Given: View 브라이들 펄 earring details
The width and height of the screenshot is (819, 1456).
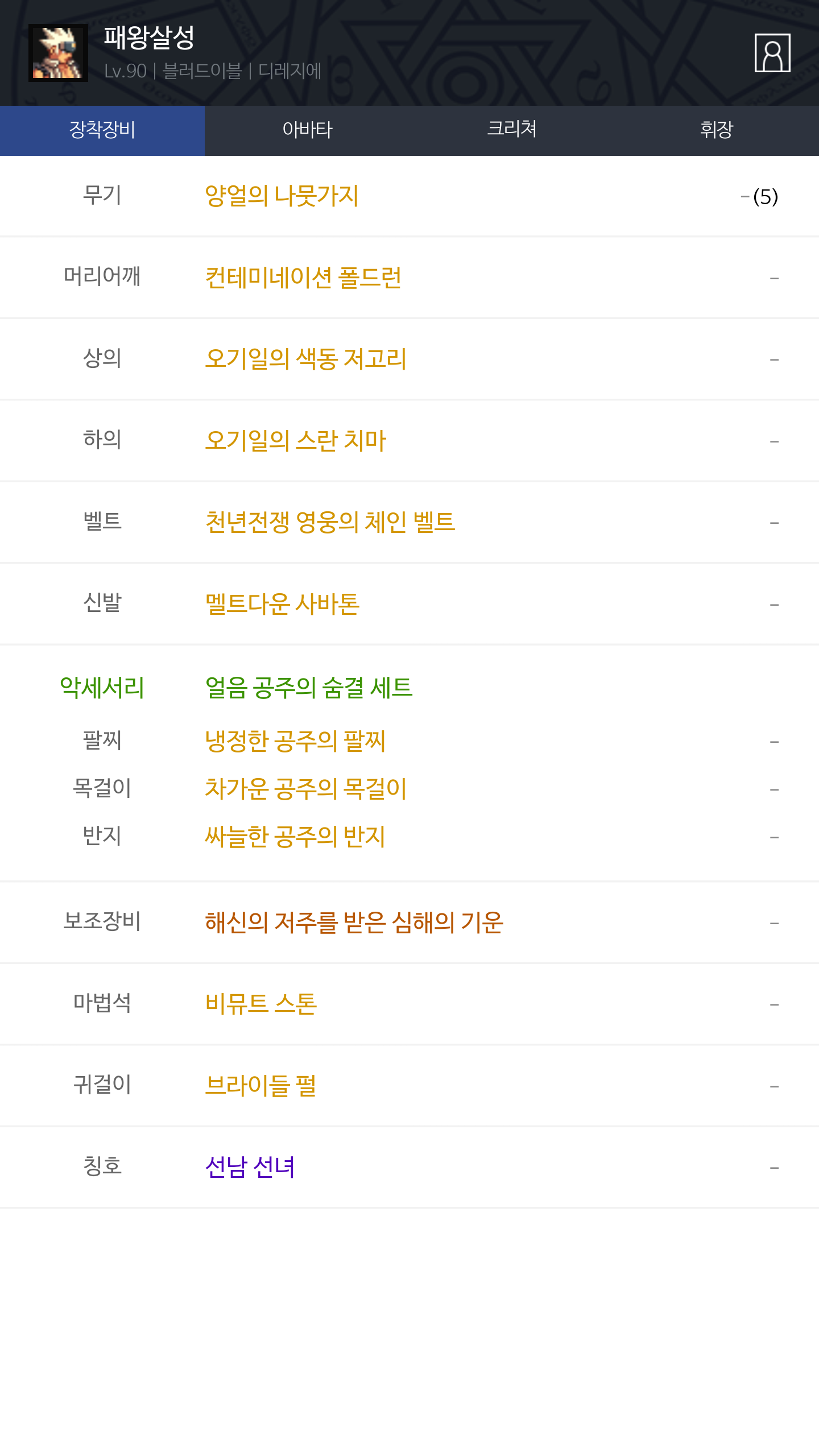Looking at the screenshot, I should pyautogui.click(x=260, y=1085).
